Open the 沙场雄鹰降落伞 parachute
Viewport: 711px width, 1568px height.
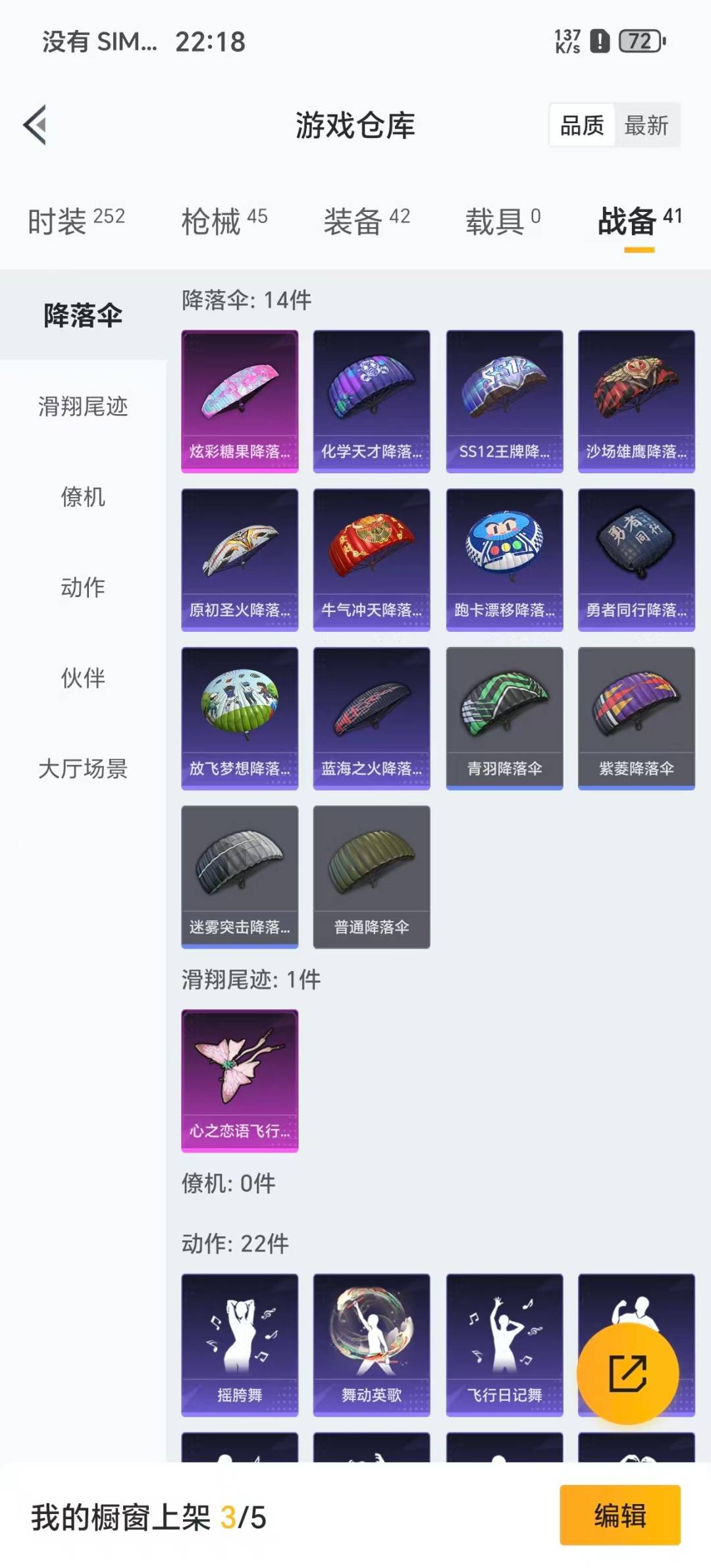click(x=637, y=400)
